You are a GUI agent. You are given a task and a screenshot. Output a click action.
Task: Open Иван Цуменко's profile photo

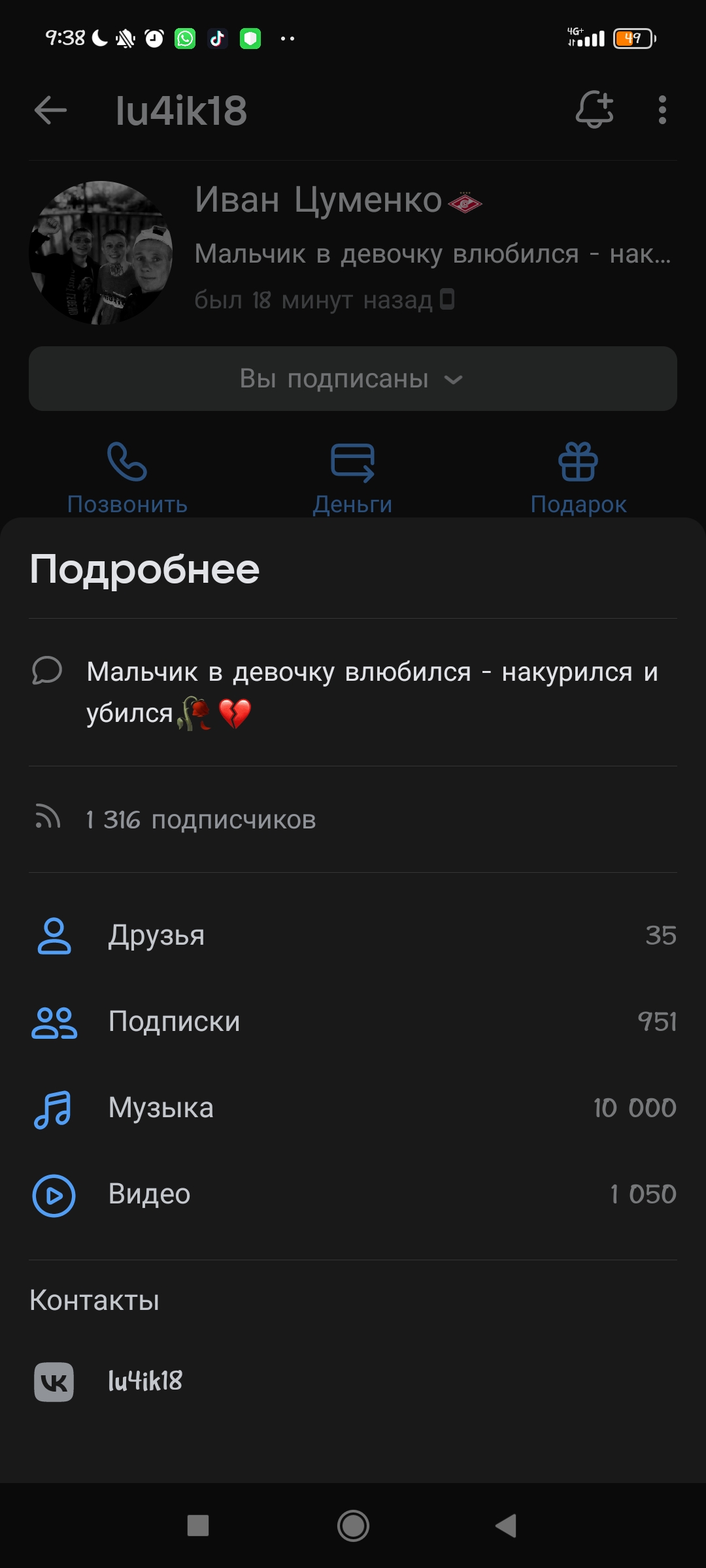point(101,253)
